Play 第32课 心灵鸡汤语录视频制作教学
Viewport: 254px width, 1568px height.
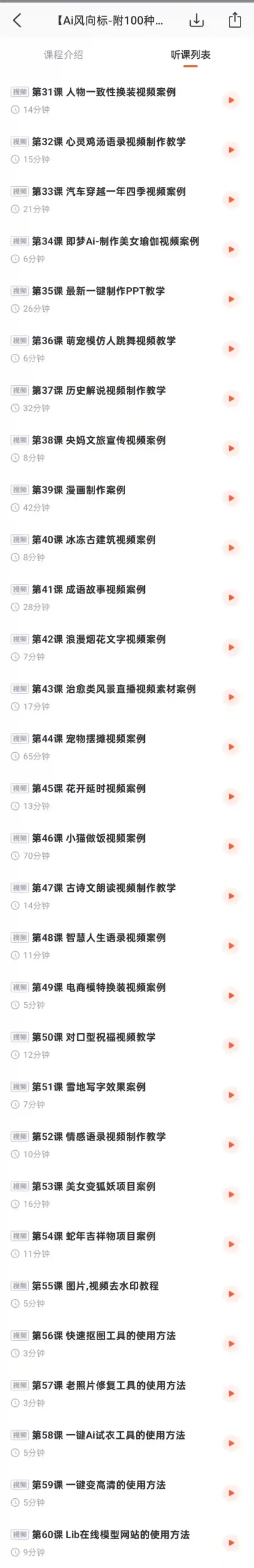tap(231, 150)
